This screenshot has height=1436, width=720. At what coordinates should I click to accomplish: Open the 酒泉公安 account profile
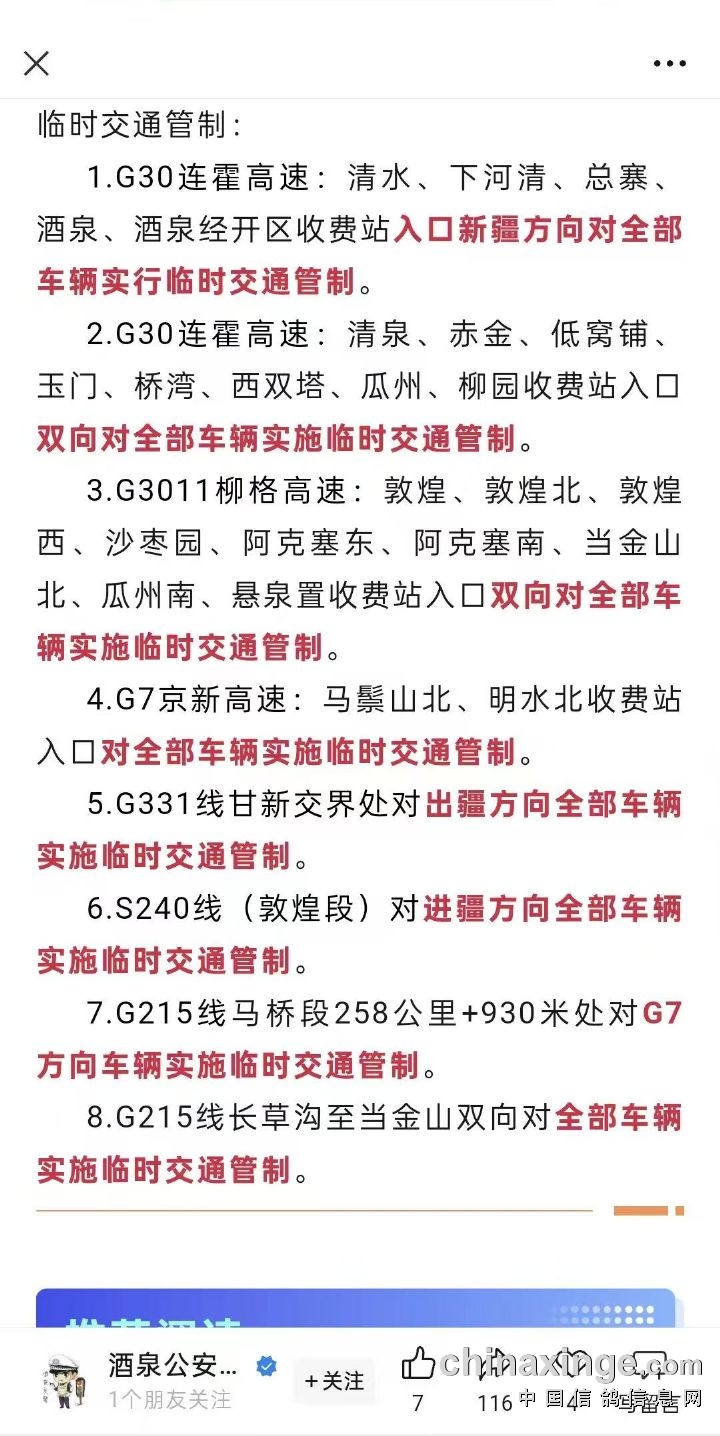pos(172,1366)
